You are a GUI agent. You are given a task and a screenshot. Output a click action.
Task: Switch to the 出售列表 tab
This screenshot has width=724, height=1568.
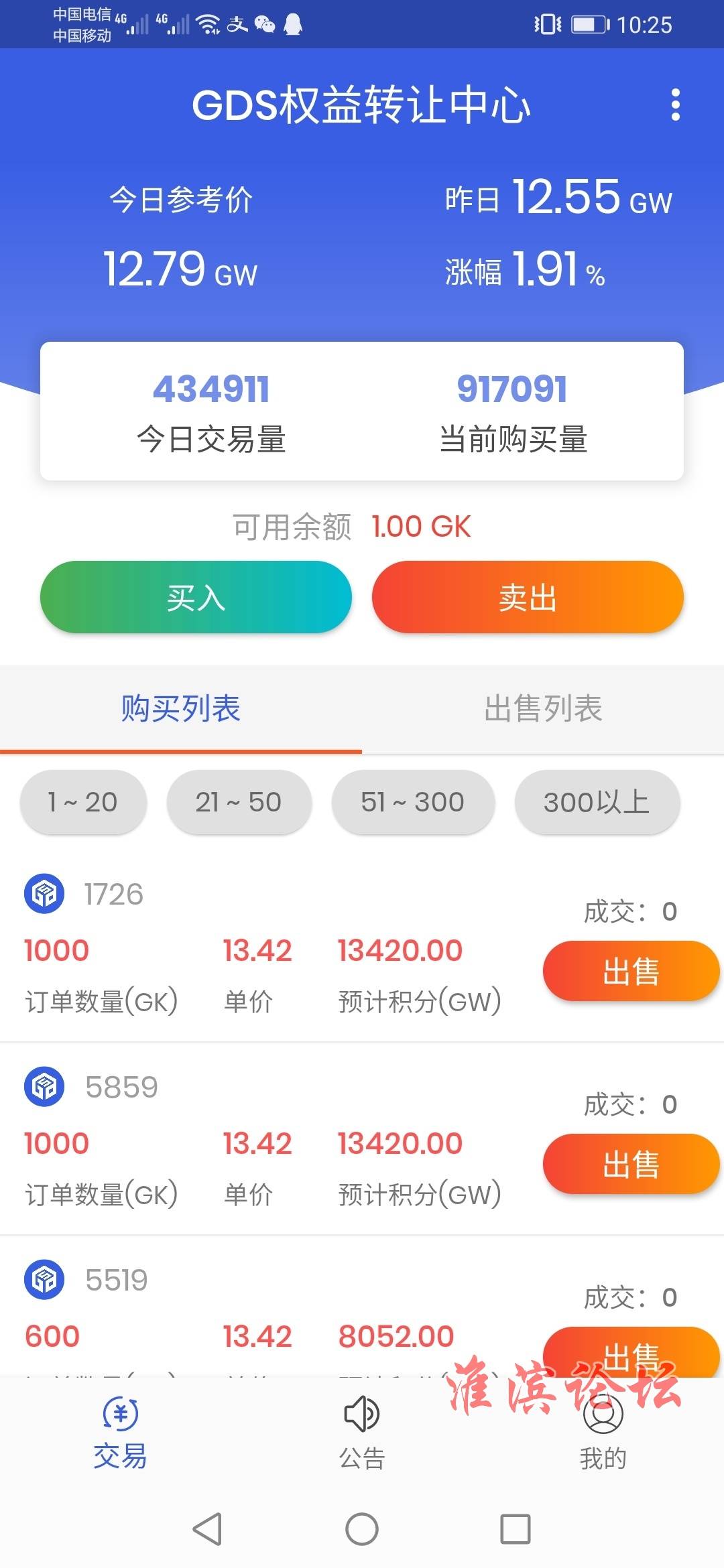543,709
